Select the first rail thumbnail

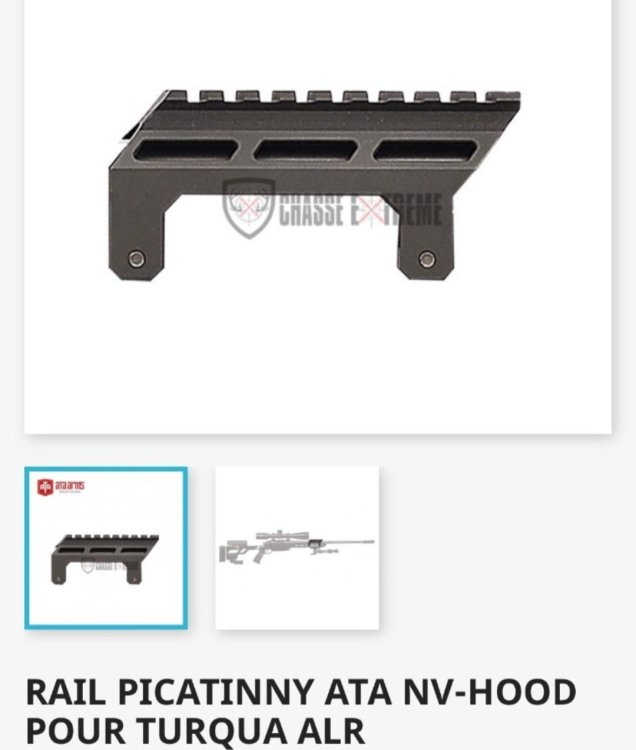click(x=106, y=548)
